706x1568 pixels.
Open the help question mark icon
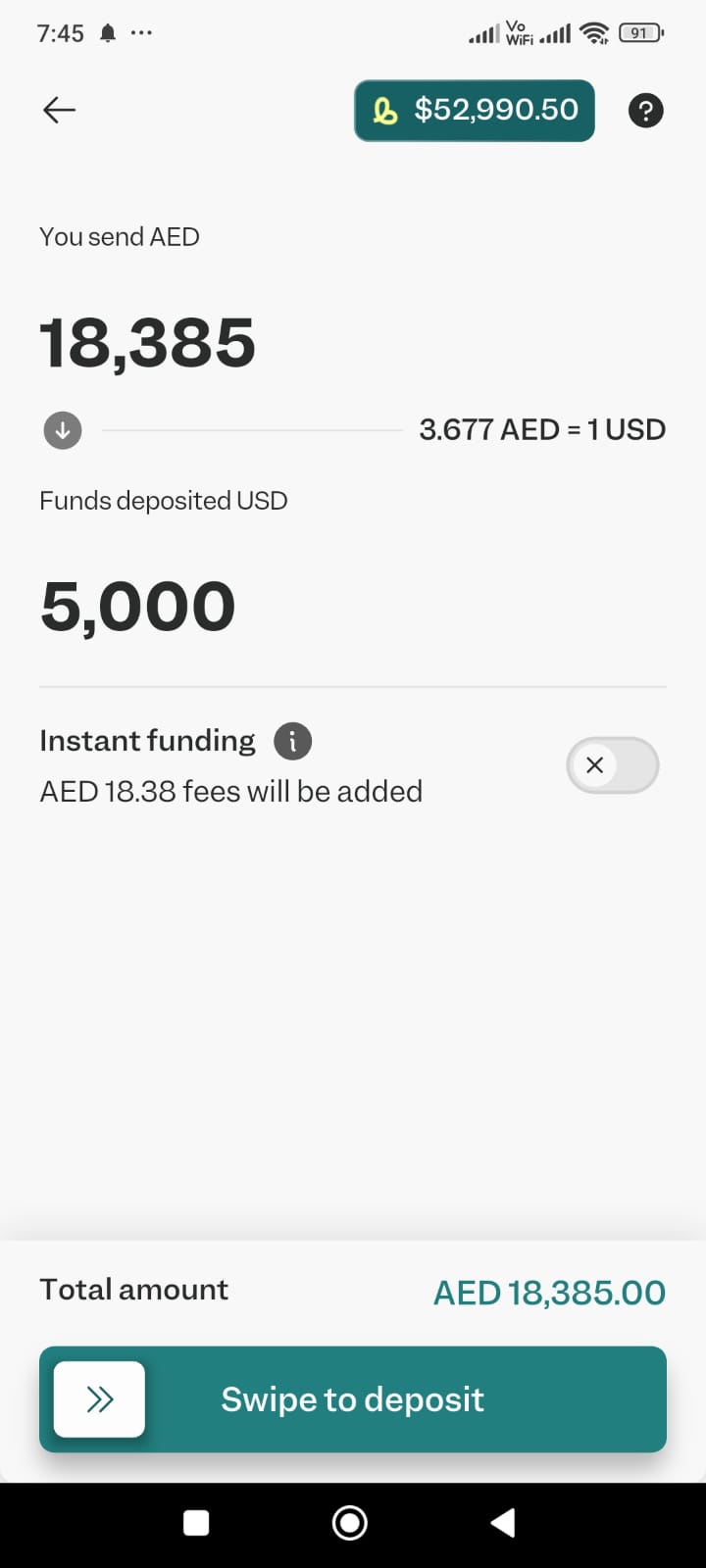tap(645, 111)
